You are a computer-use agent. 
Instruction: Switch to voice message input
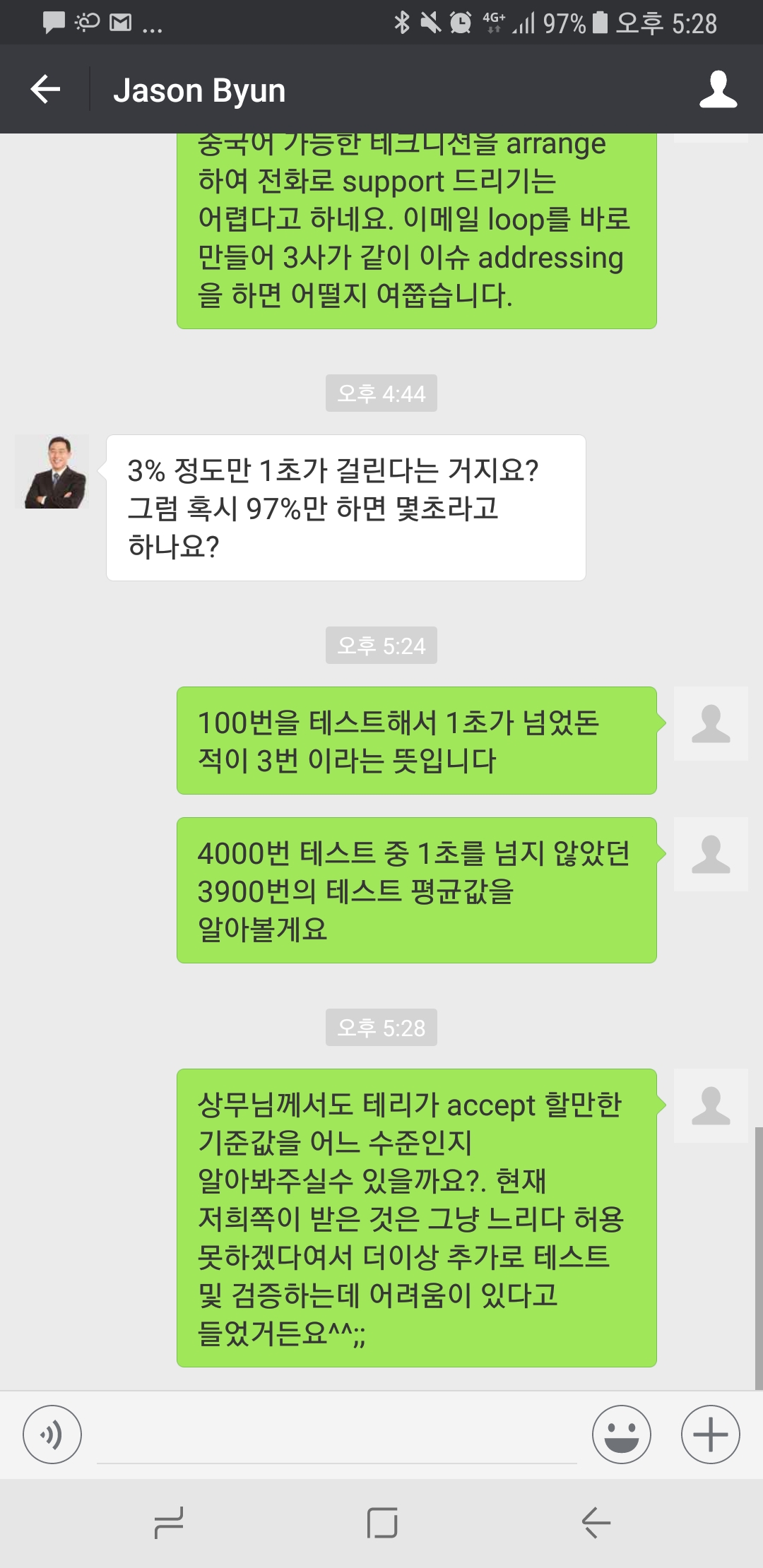[52, 1434]
